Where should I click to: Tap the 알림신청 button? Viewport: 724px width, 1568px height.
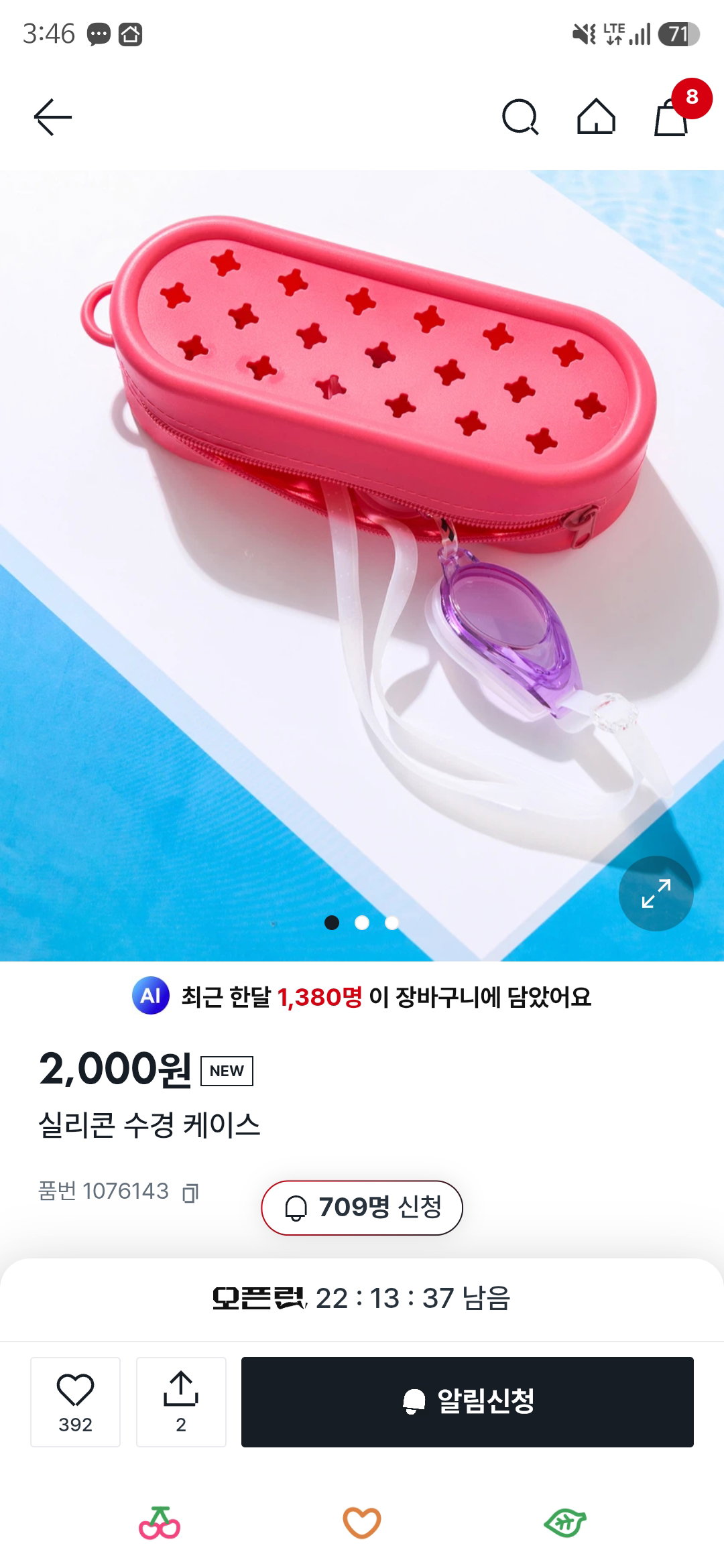point(467,1402)
